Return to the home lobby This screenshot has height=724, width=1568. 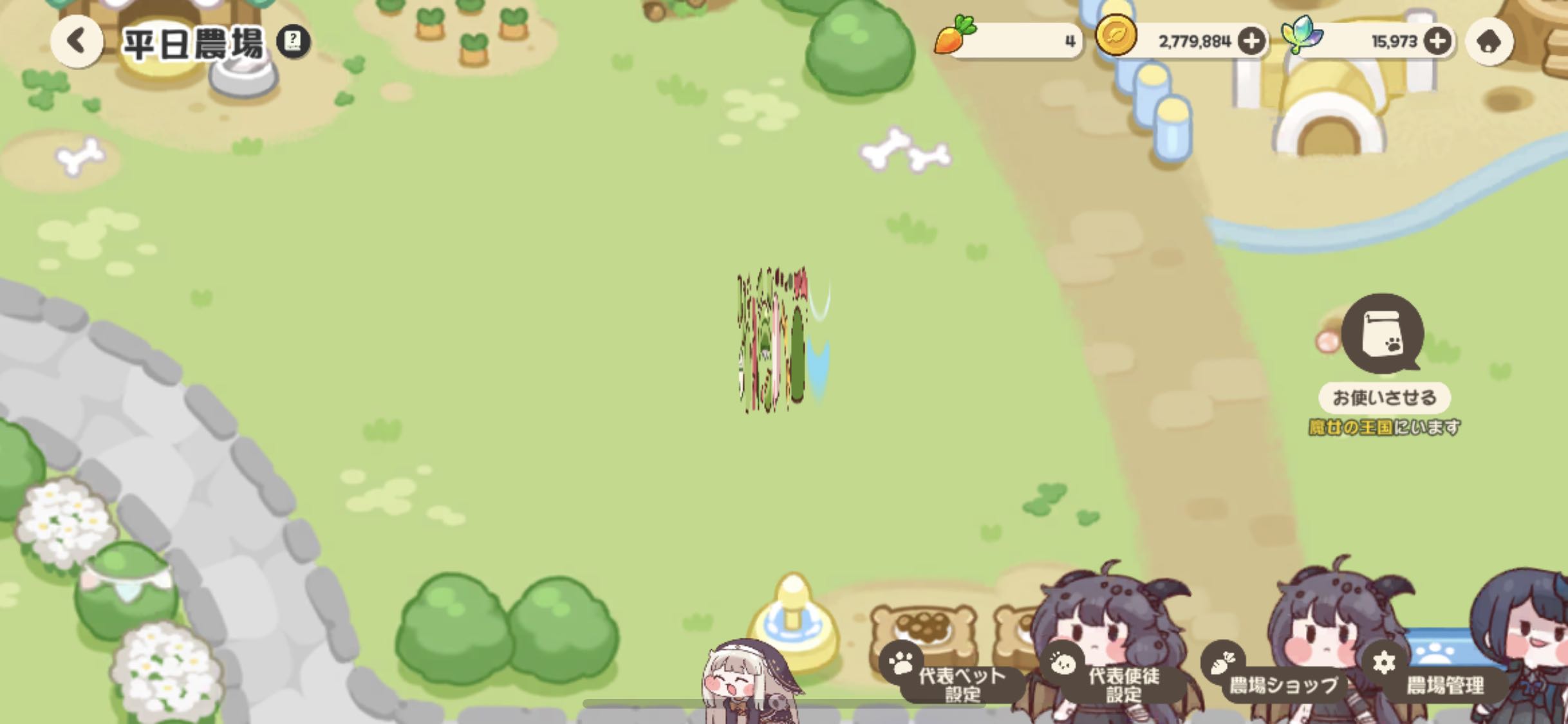1489,42
